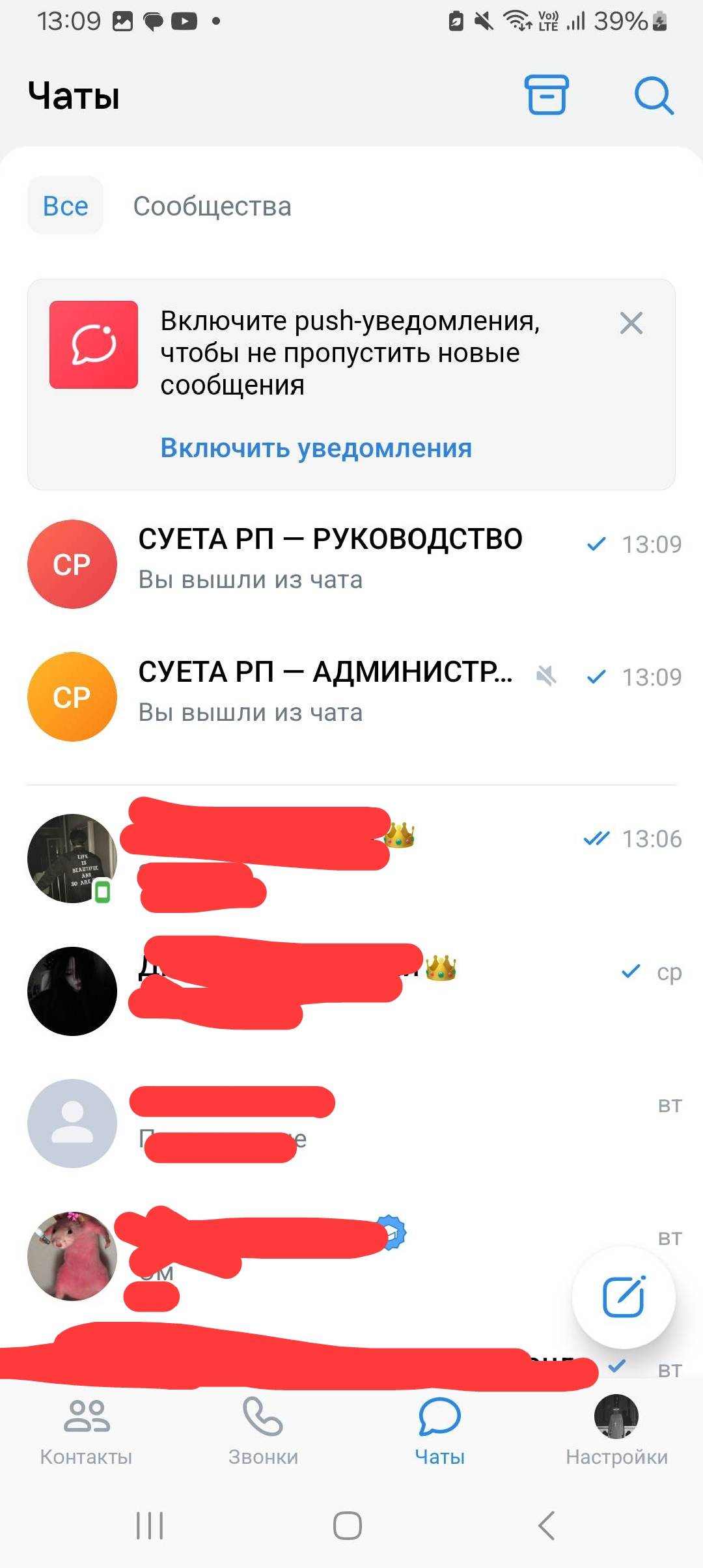Open chat search
Screen dimensions: 703x1568
click(x=654, y=96)
